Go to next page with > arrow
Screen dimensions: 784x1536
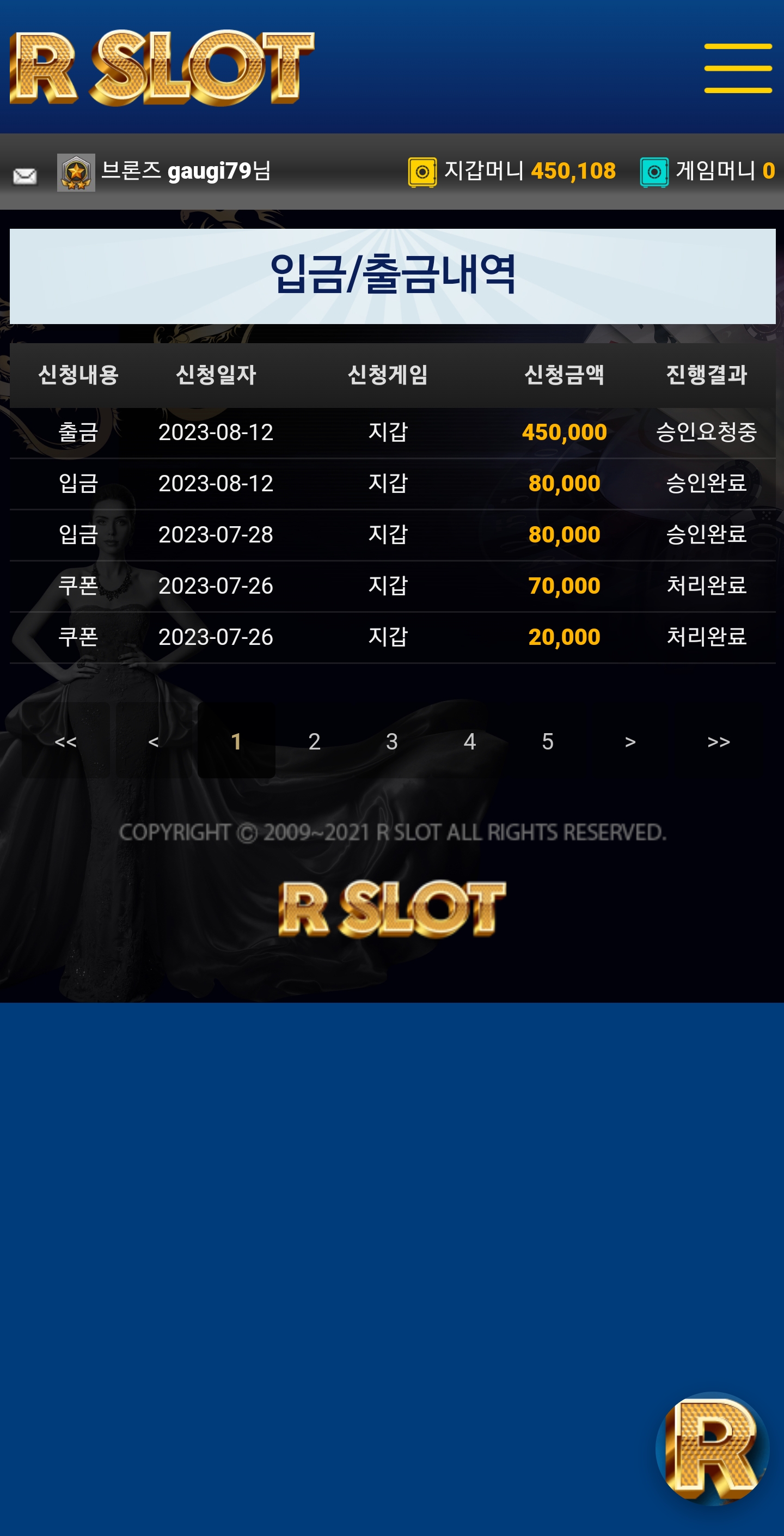pos(630,741)
